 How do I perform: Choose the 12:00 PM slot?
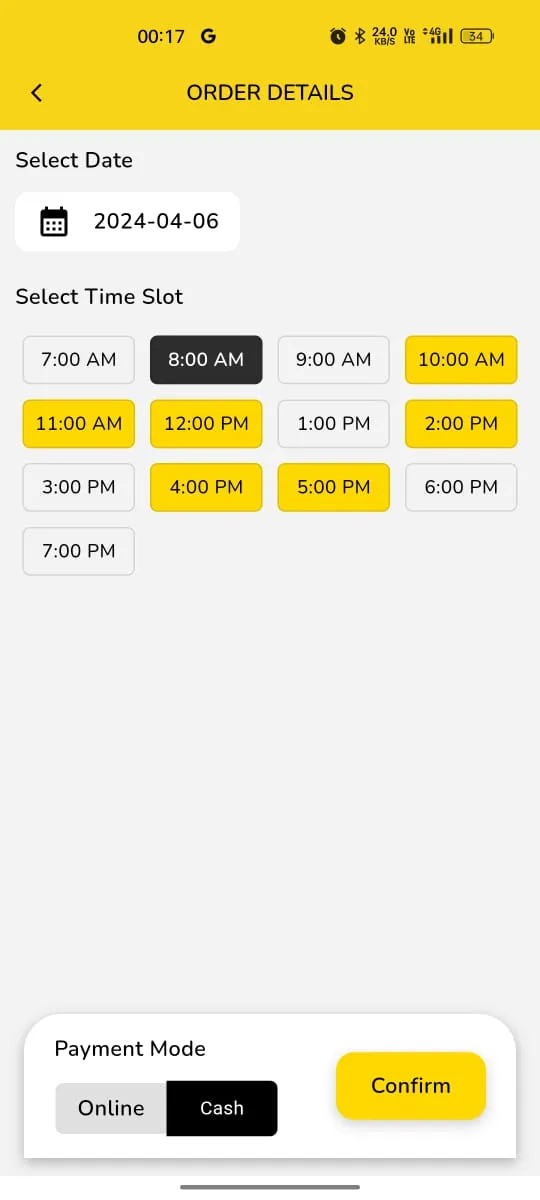pyautogui.click(x=206, y=424)
